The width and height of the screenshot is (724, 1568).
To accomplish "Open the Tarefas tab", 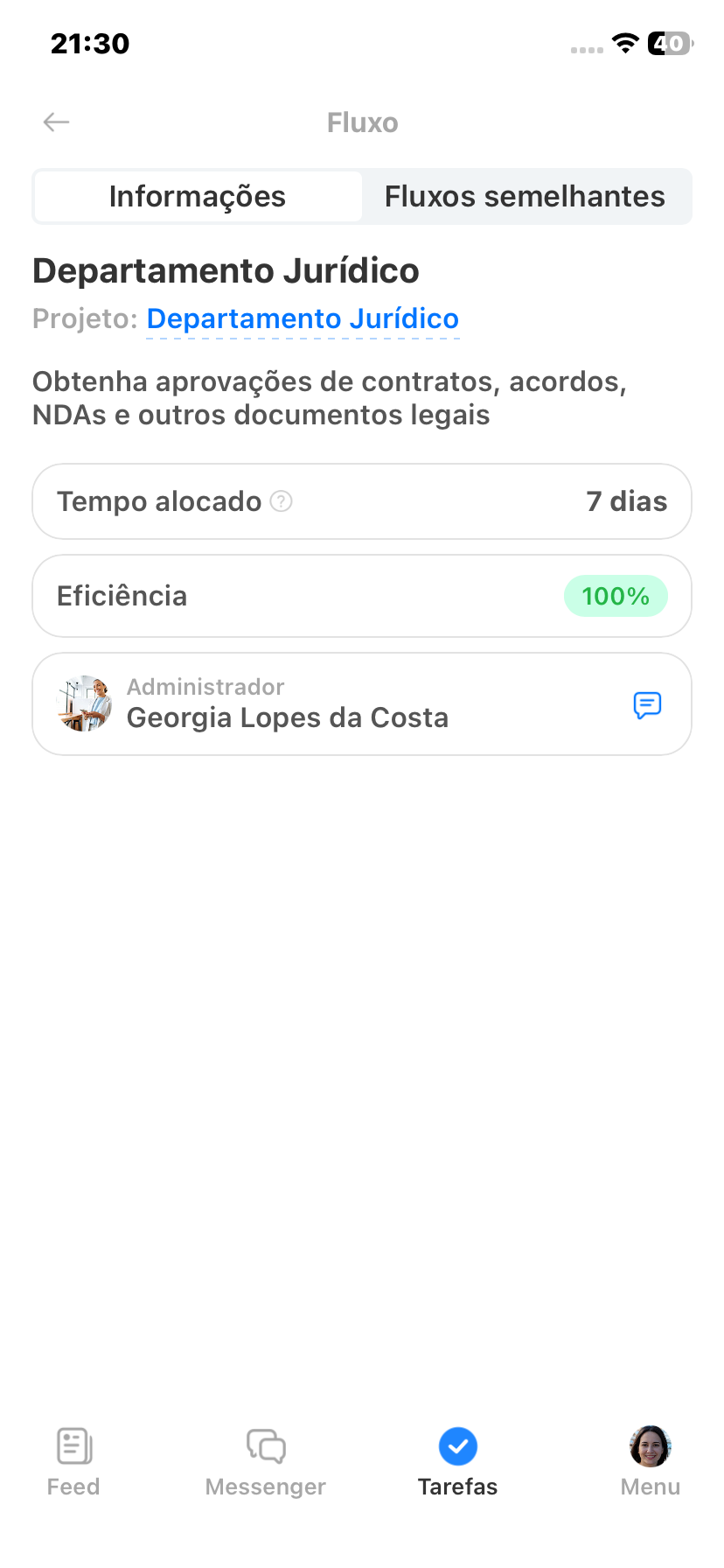I will pyautogui.click(x=457, y=1462).
